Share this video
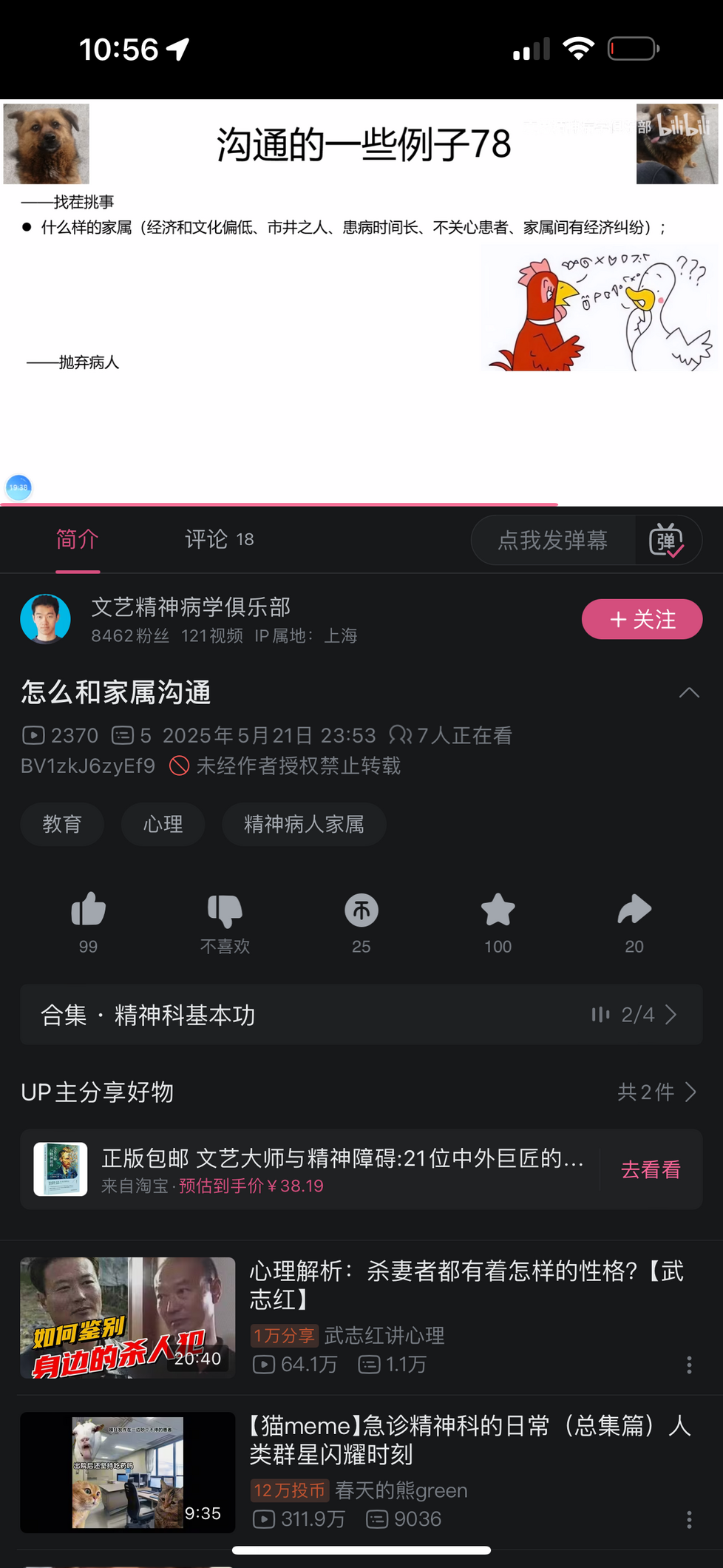 point(634,910)
